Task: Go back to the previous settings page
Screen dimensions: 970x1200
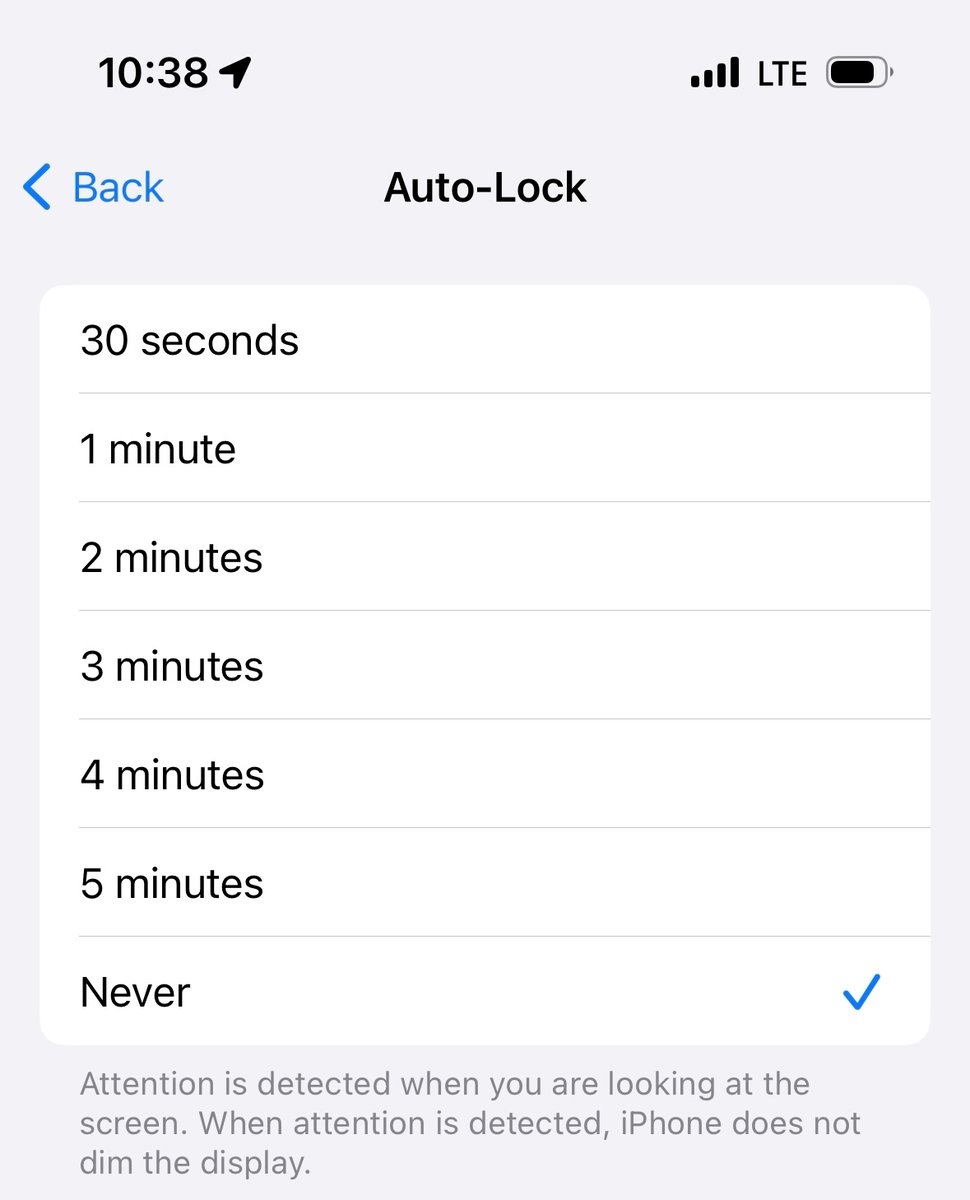Action: point(94,188)
